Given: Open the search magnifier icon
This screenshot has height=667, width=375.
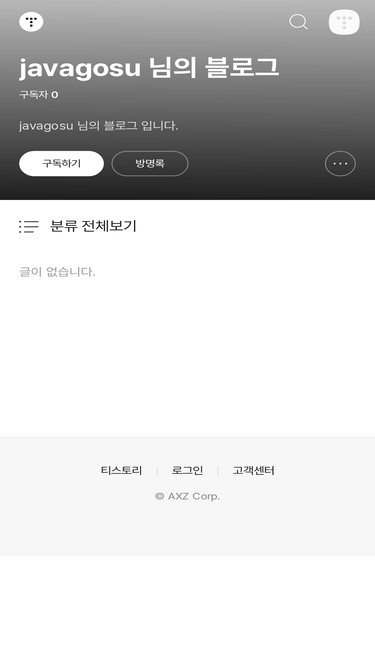Looking at the screenshot, I should [x=298, y=22].
